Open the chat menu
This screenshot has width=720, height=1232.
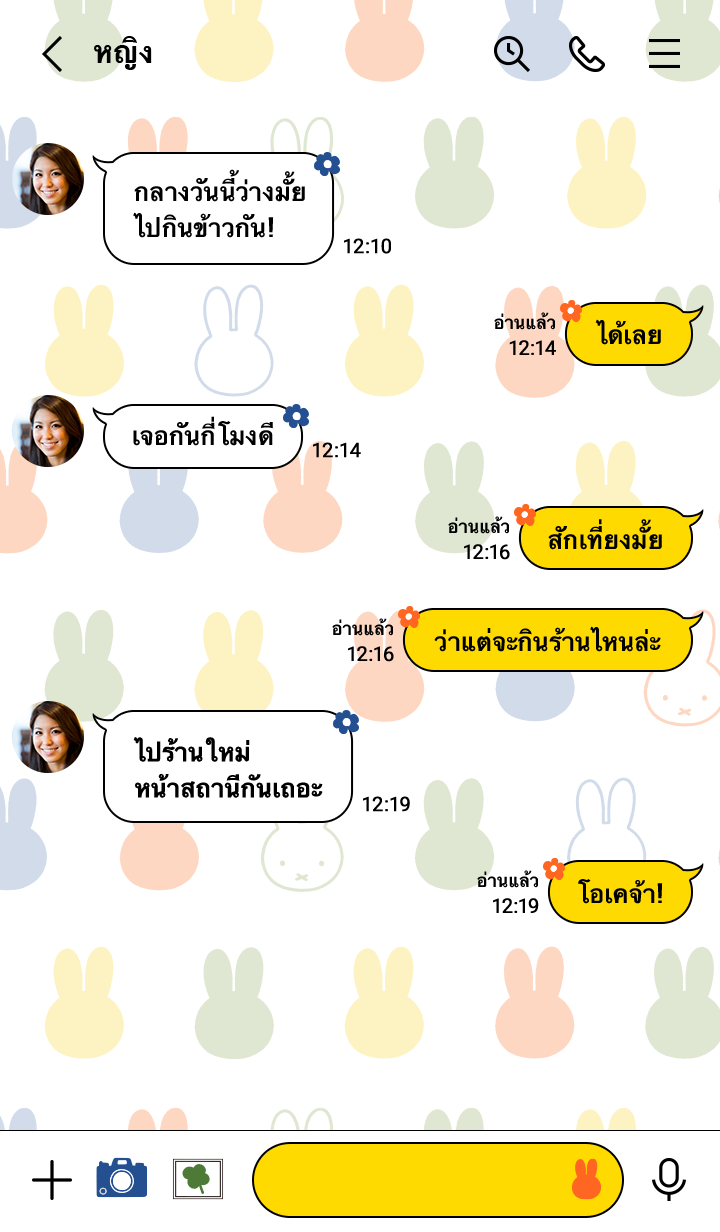click(x=664, y=54)
